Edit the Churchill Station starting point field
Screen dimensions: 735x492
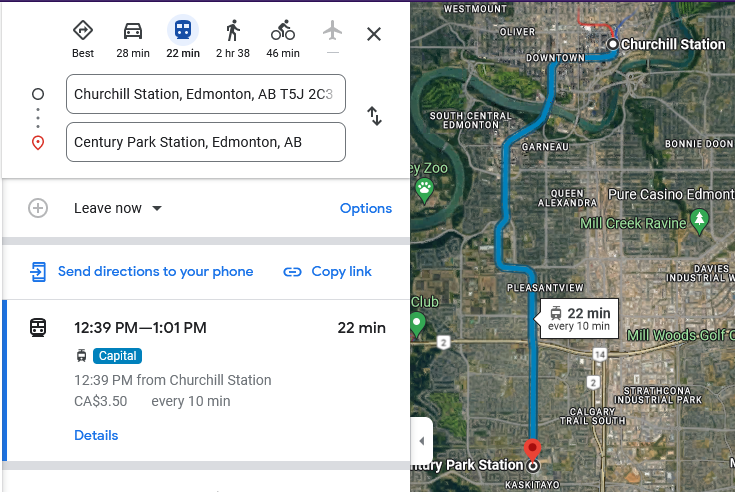(206, 94)
